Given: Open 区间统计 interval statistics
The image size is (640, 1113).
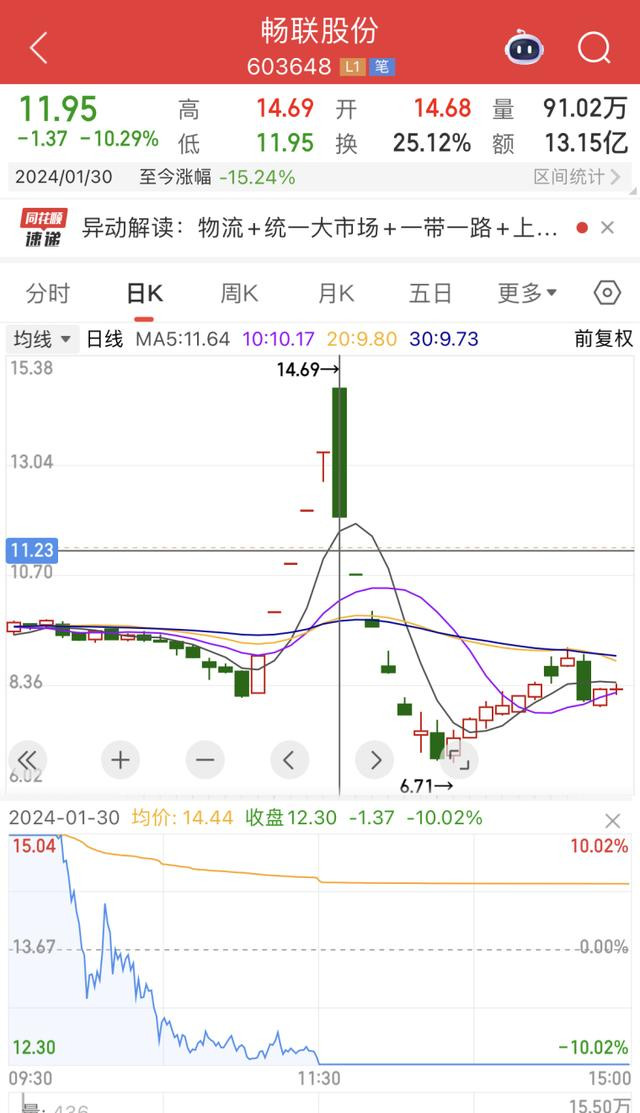Looking at the screenshot, I should click(x=577, y=177).
